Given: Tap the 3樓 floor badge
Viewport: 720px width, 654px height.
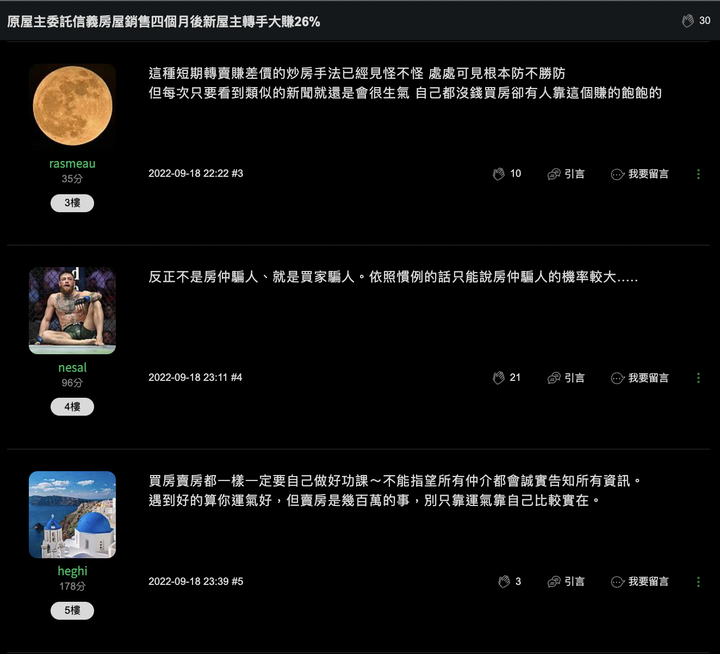Looking at the screenshot, I should pos(72,203).
